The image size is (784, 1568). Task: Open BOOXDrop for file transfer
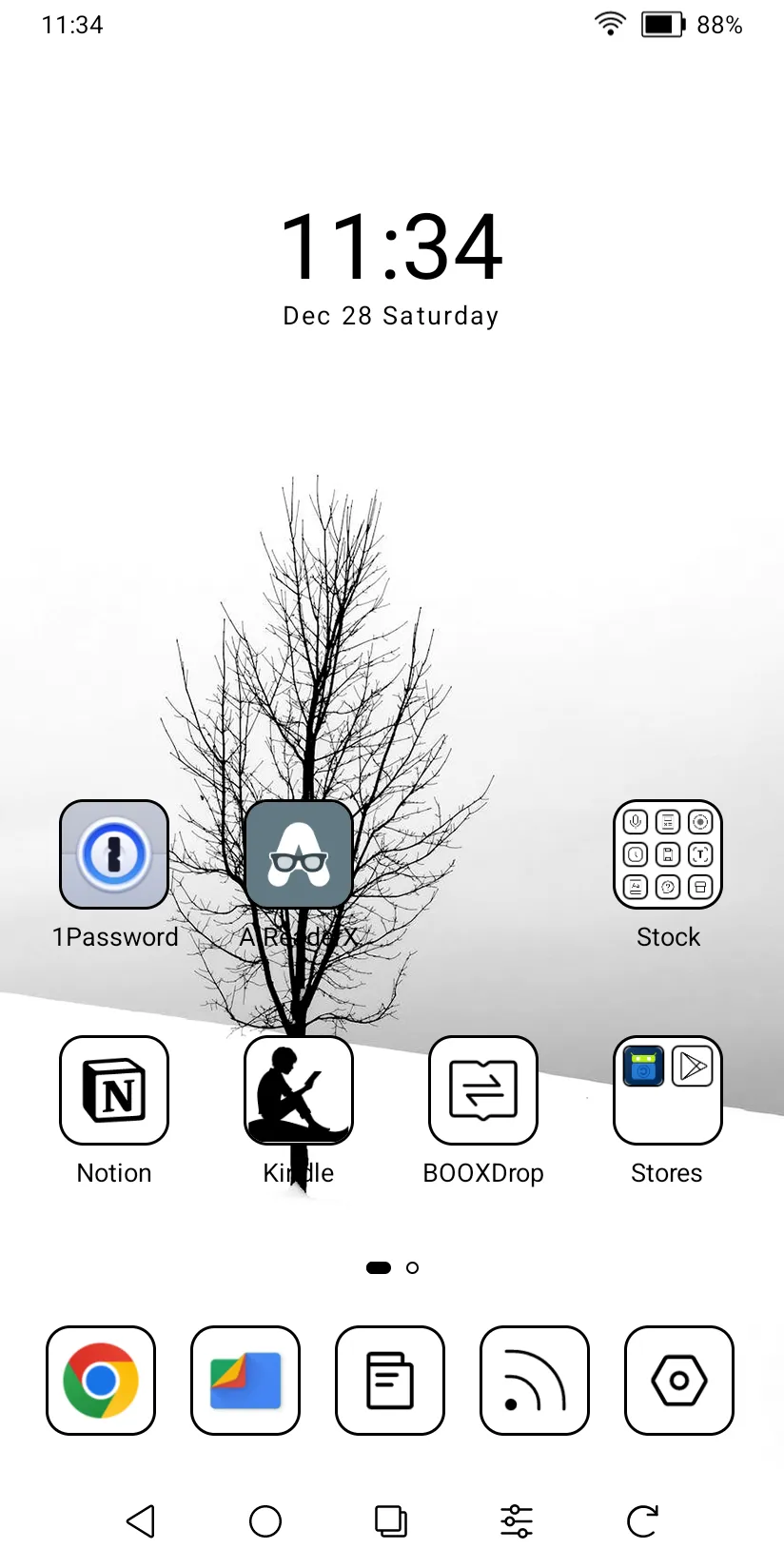483,1090
